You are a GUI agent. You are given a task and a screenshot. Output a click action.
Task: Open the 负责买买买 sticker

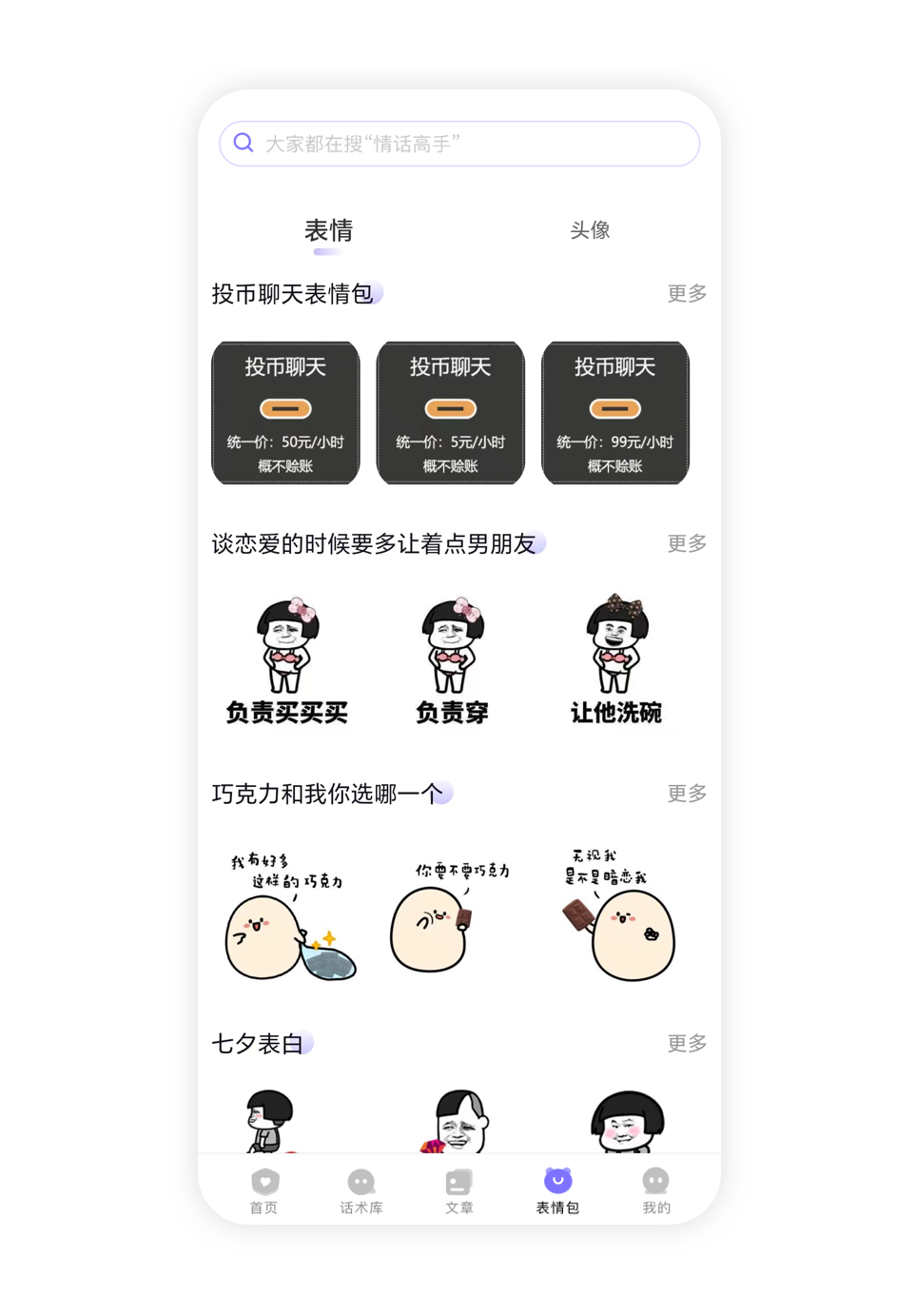click(286, 661)
